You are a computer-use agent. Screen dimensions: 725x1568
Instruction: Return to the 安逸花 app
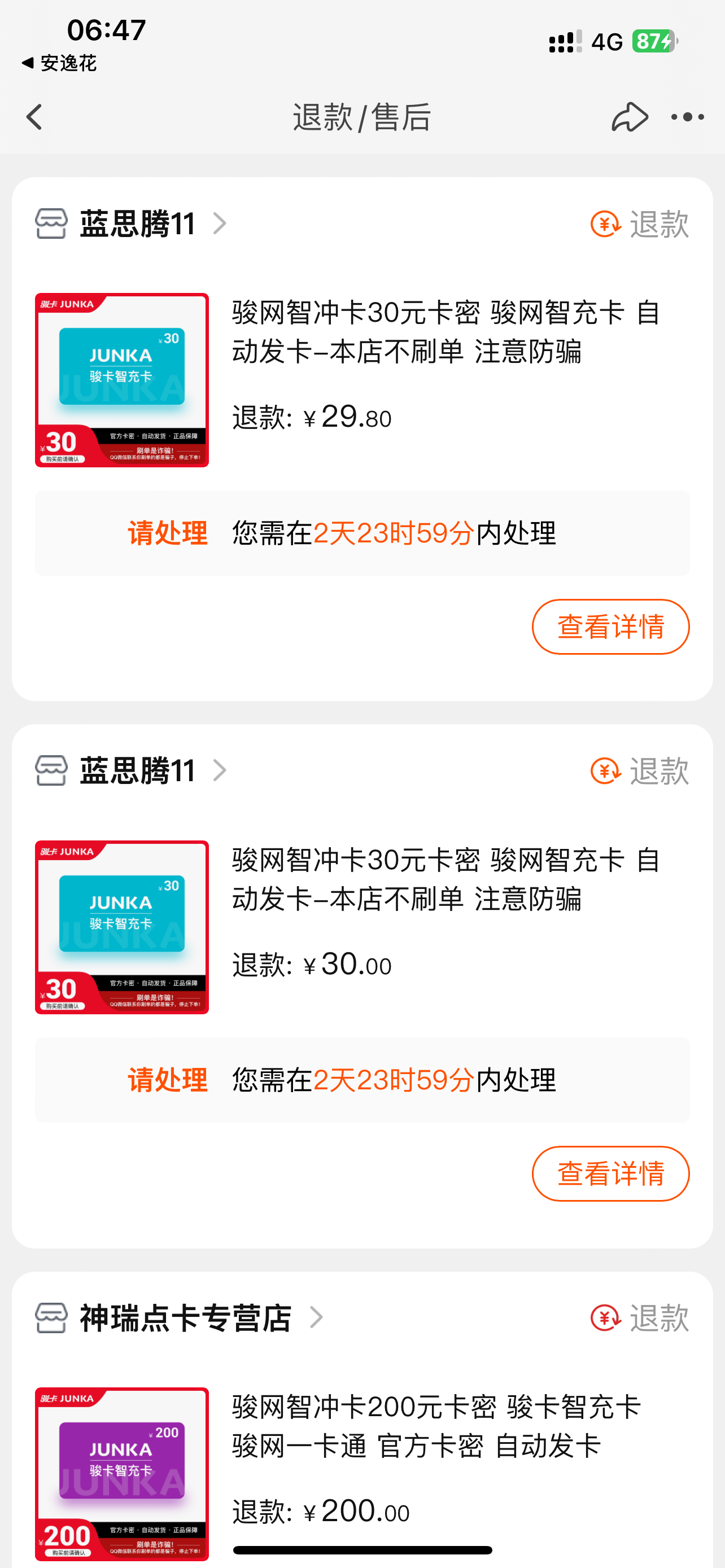point(59,63)
